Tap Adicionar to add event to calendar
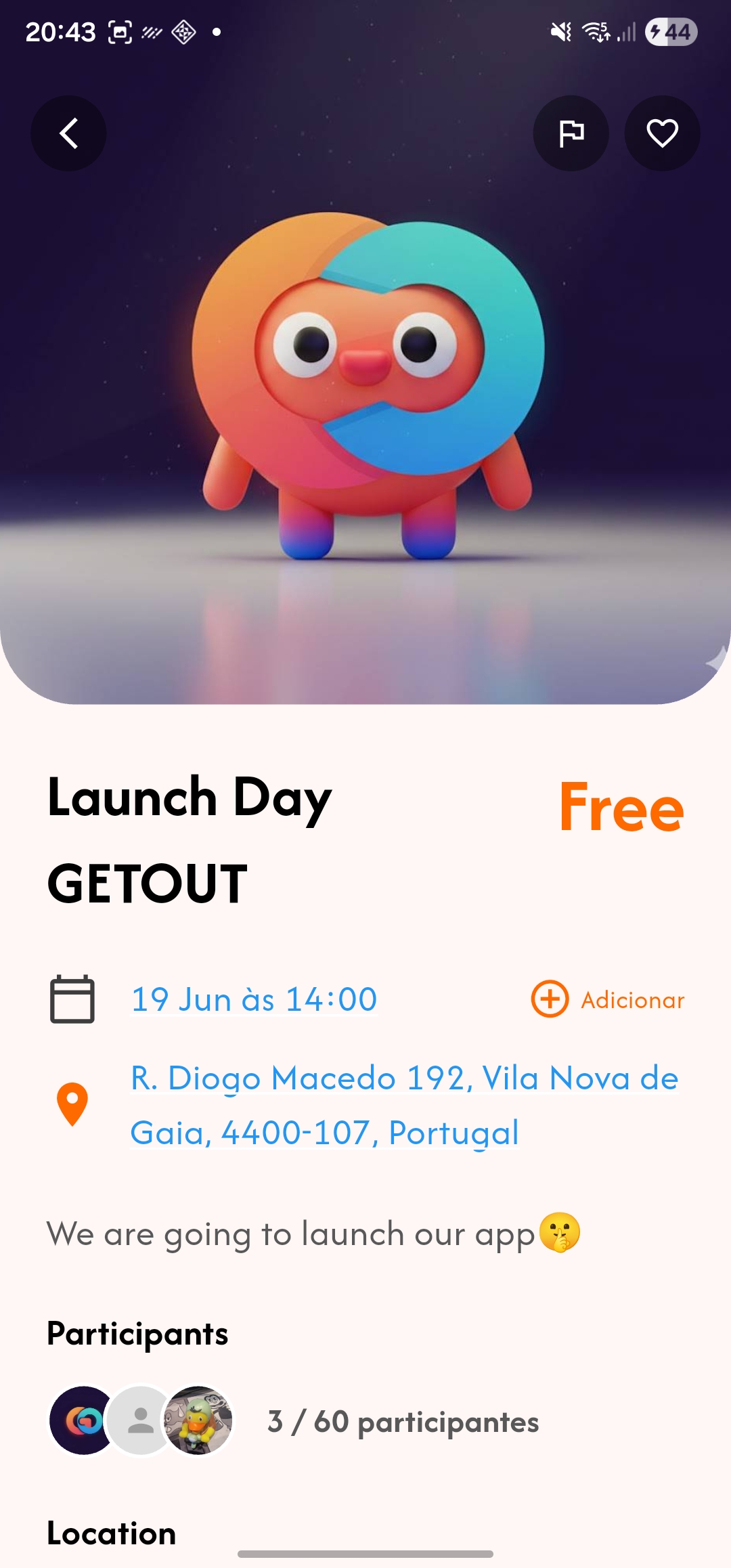The width and height of the screenshot is (731, 1568). coord(608,999)
